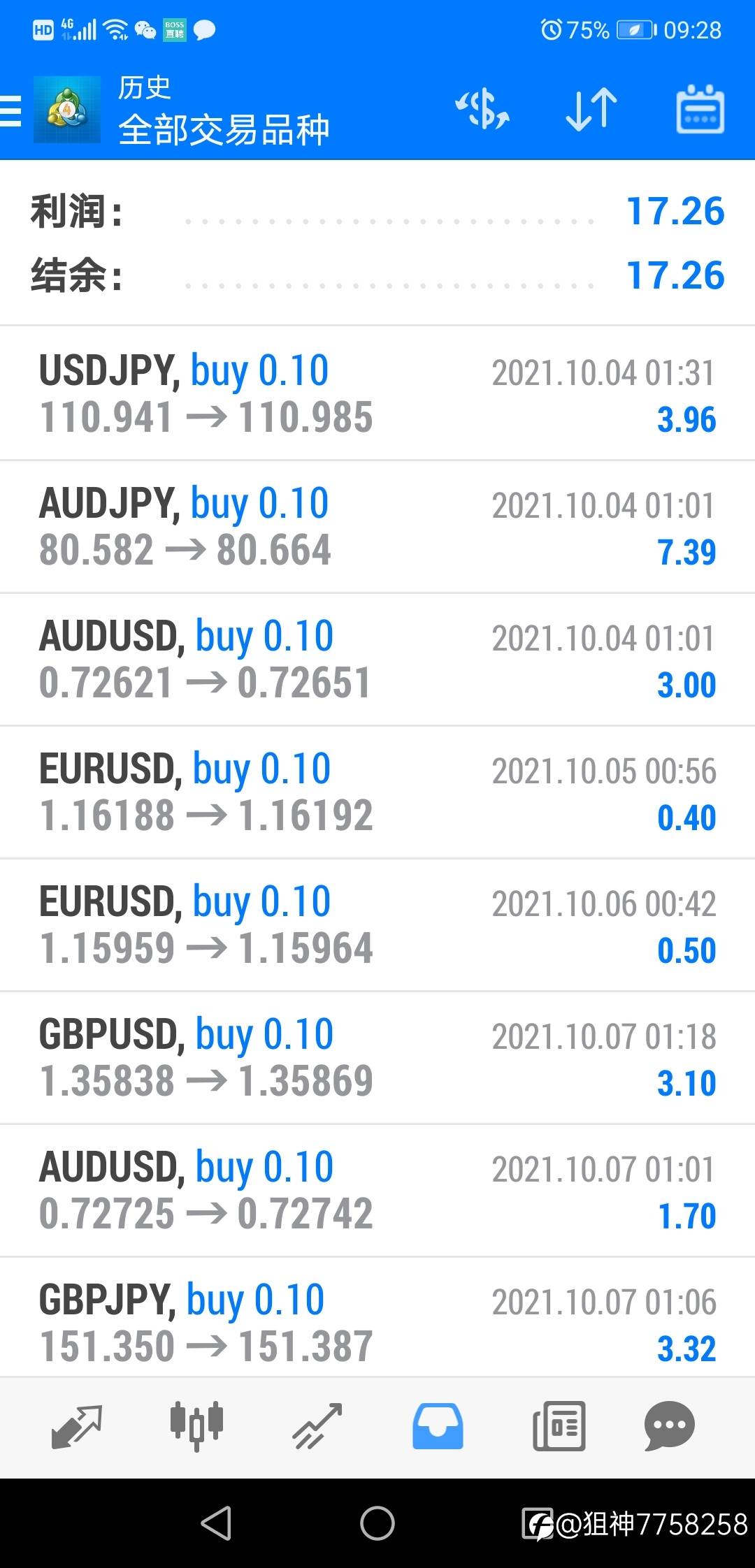View the GBPUSD buy 0.10 trade
This screenshot has height=1568, width=755.
pos(377,1058)
